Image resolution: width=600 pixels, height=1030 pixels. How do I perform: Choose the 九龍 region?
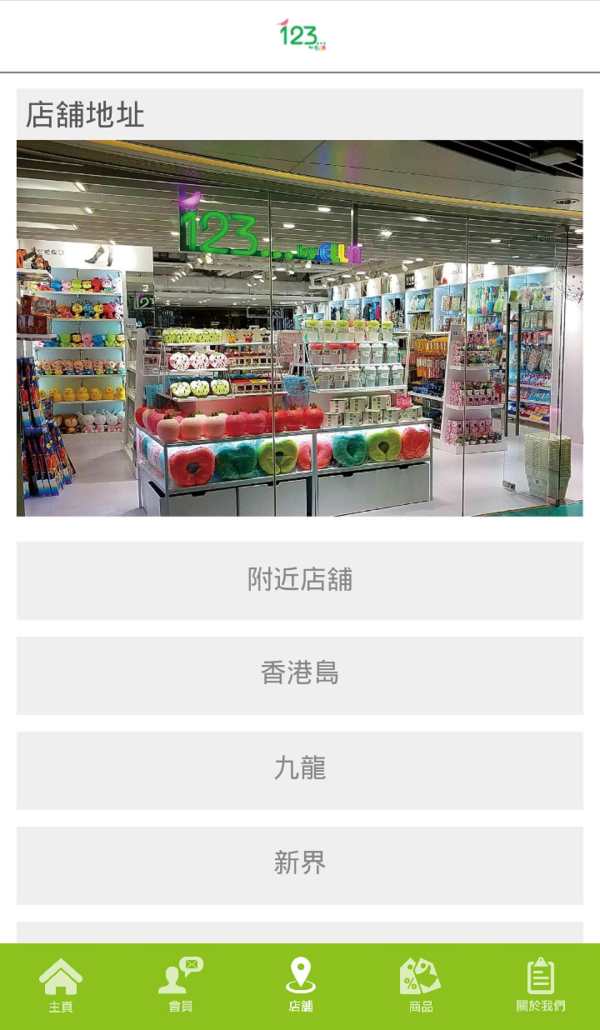[300, 770]
